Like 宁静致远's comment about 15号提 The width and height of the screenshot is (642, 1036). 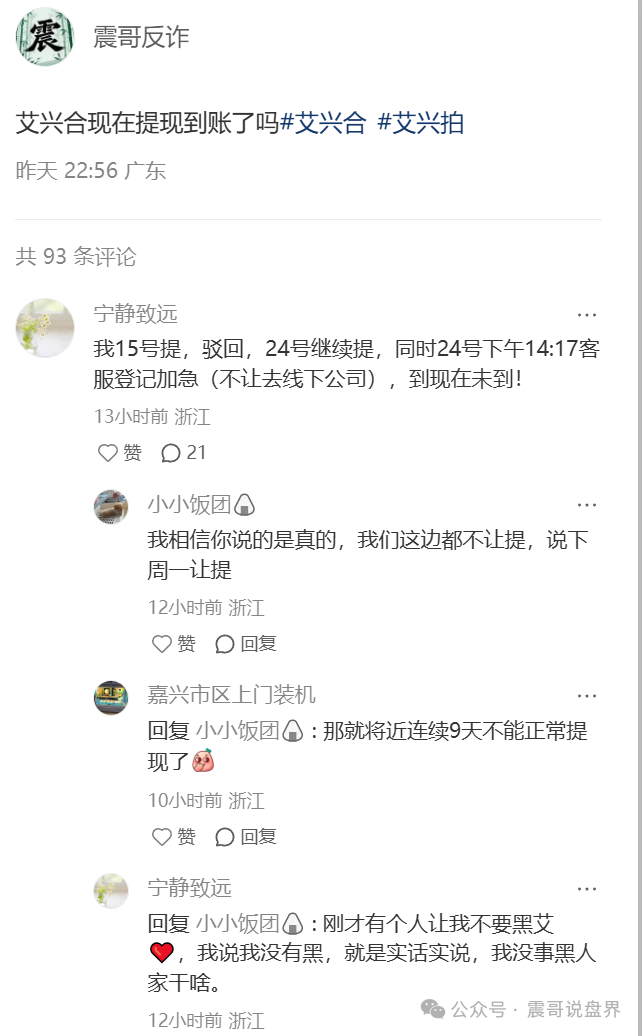click(120, 453)
